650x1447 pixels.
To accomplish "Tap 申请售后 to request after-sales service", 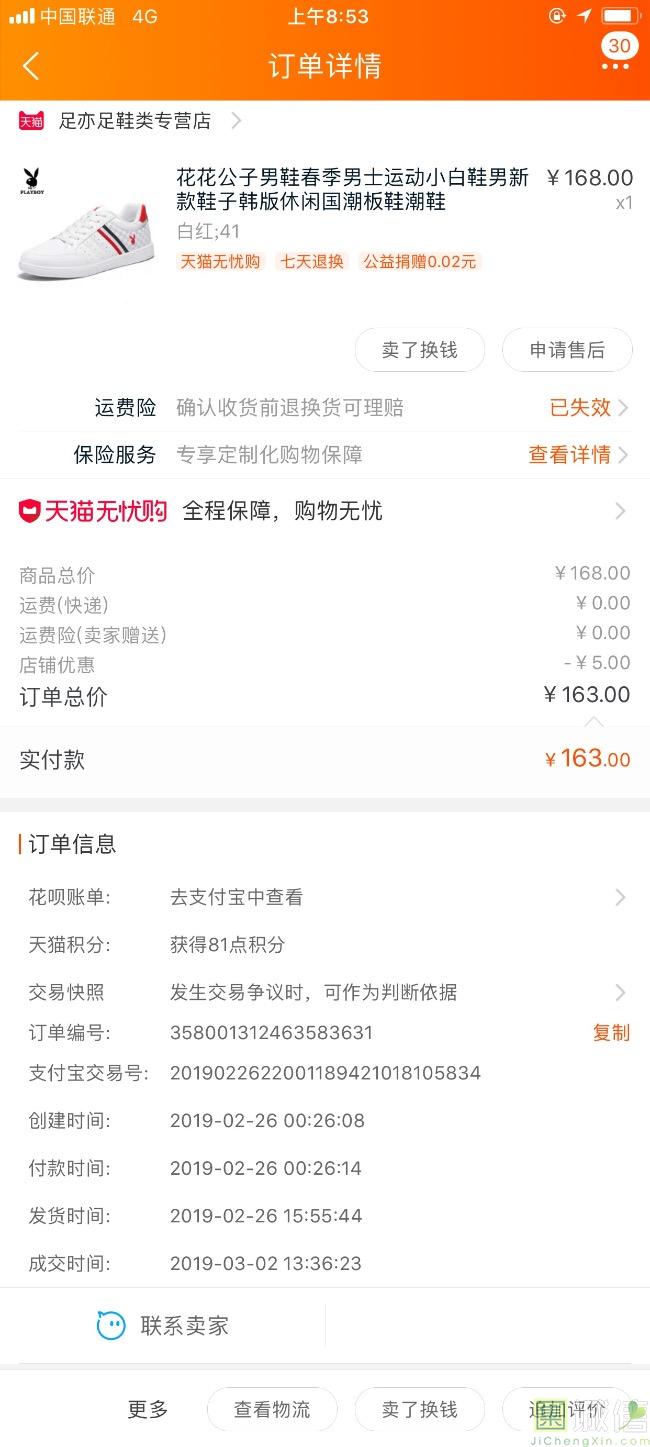I will [x=567, y=350].
